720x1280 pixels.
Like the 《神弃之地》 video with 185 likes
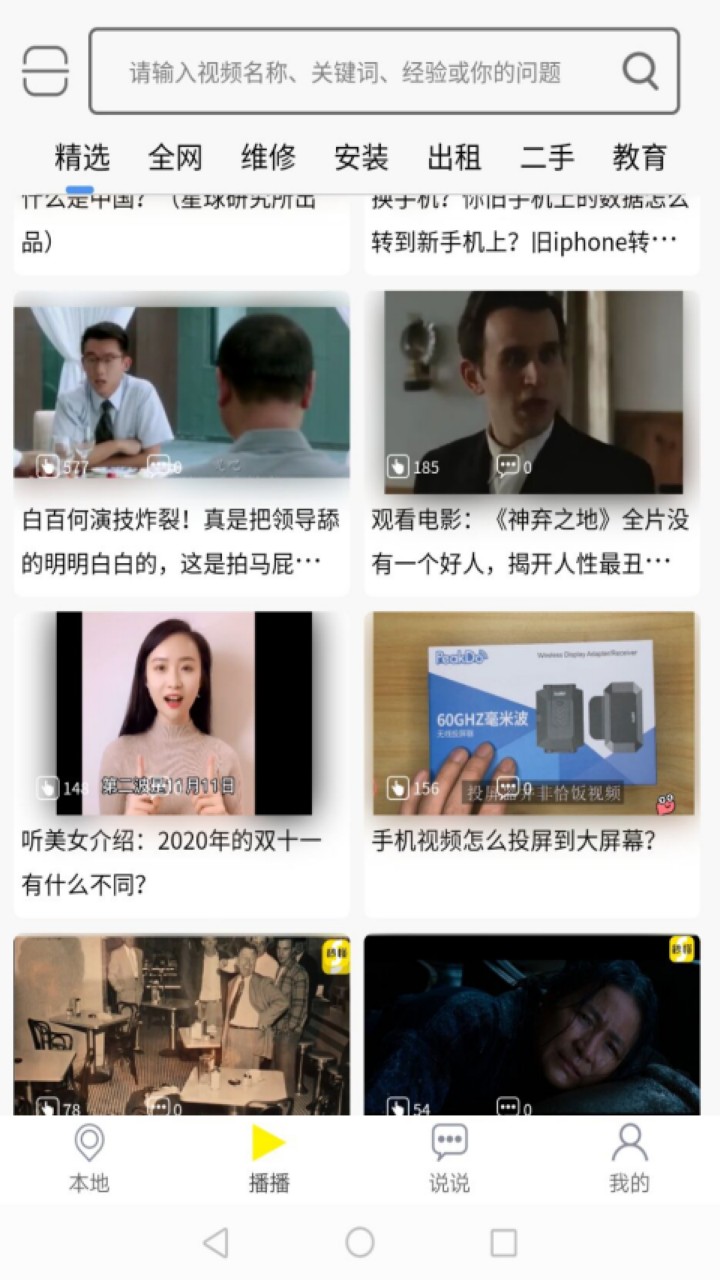point(399,467)
